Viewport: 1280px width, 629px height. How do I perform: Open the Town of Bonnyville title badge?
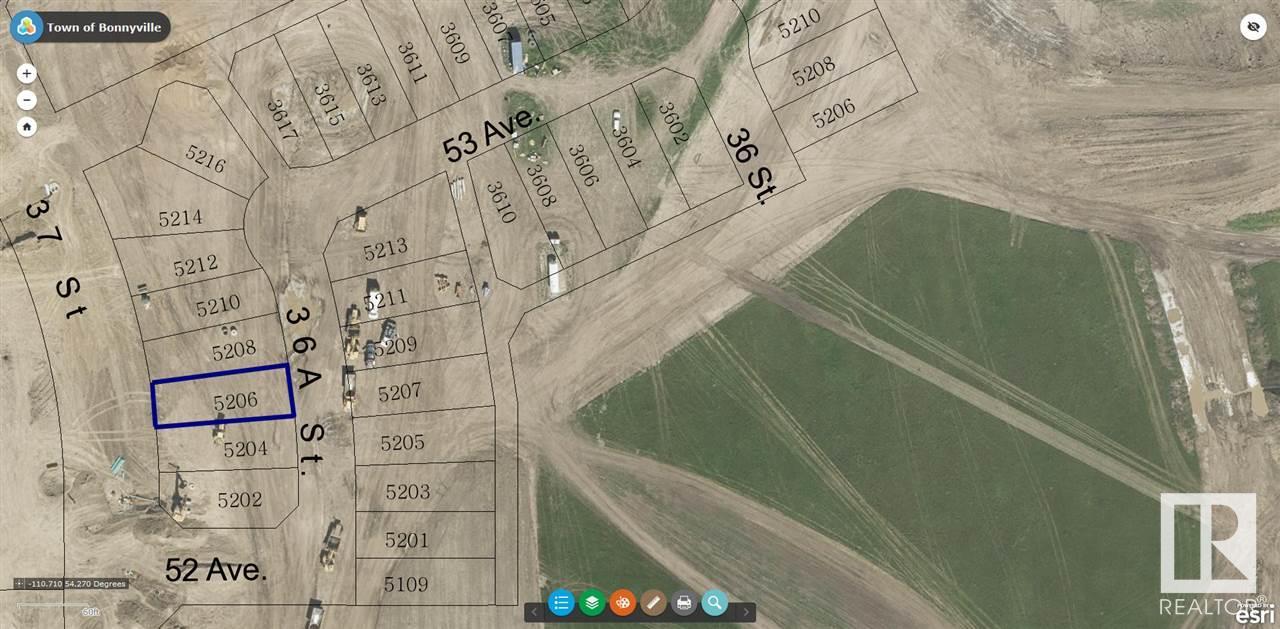click(89, 27)
